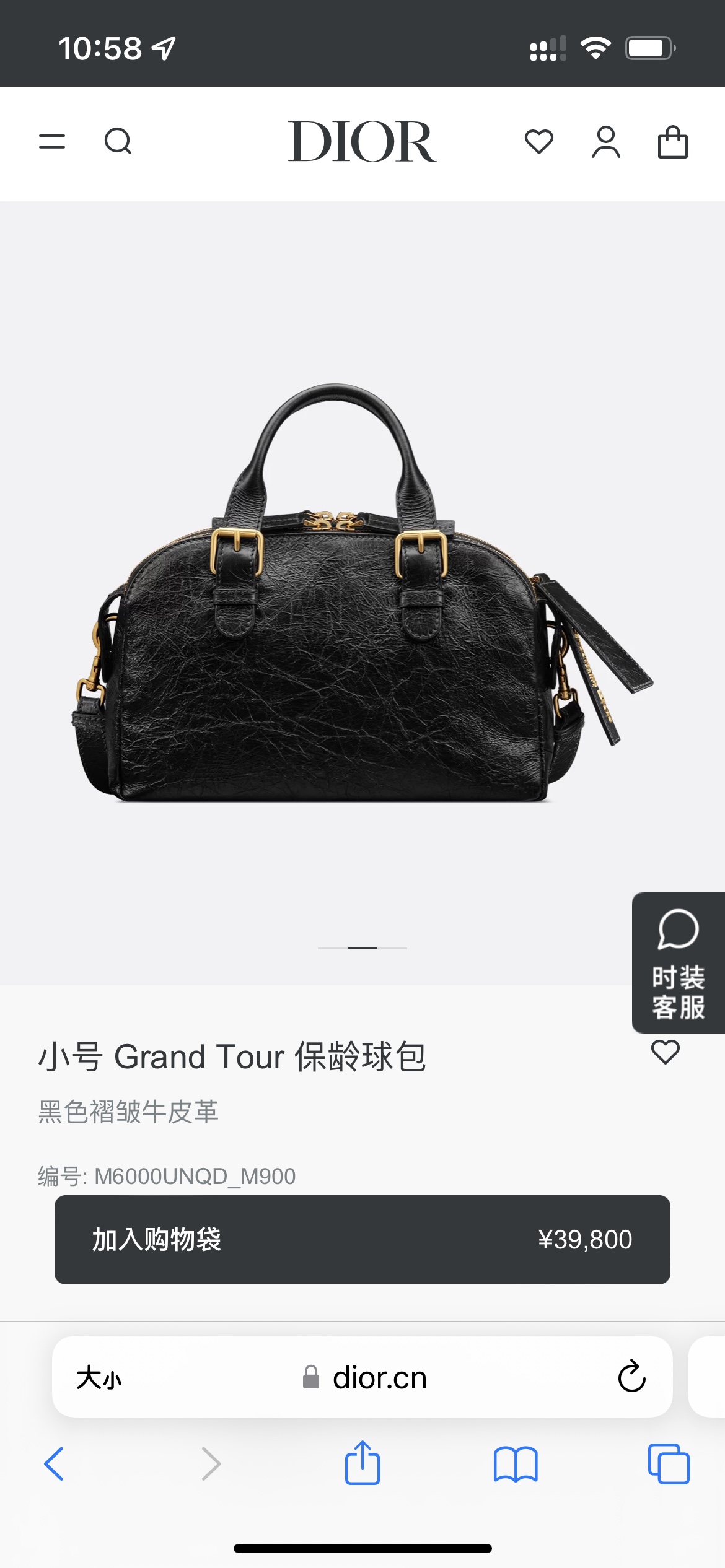Click the DIOR logo
The image size is (725, 1568).
pos(362,142)
